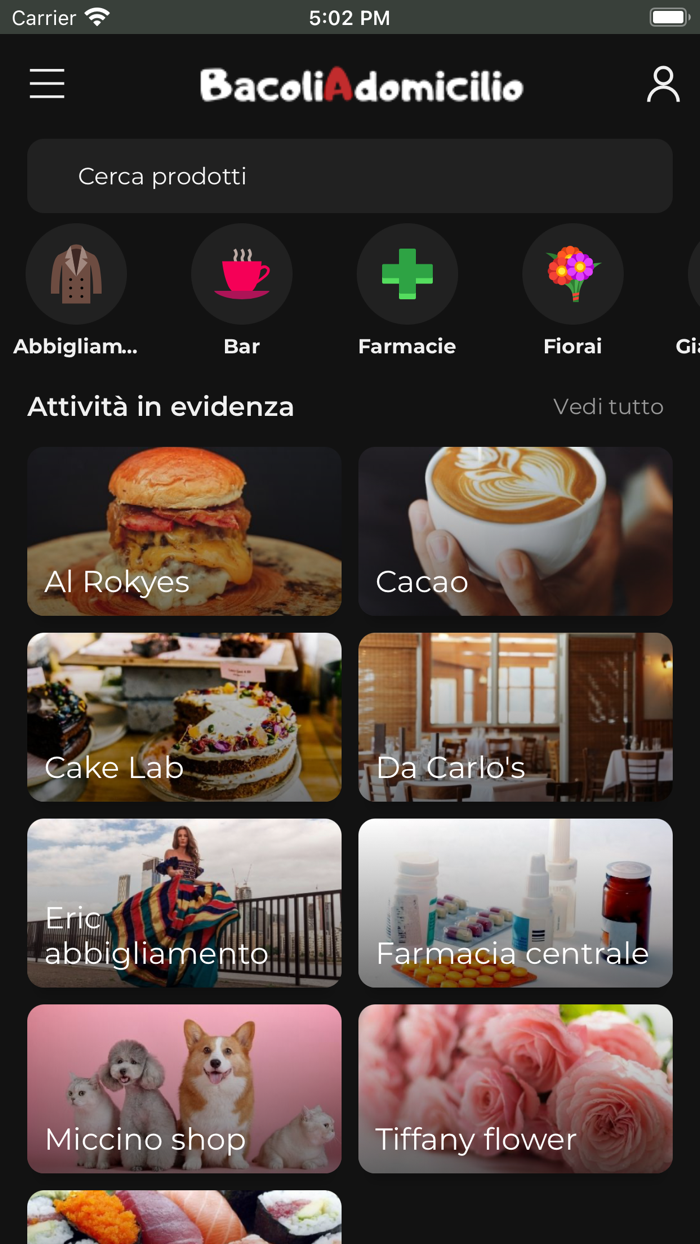Open the Miccino shop card
This screenshot has height=1244, width=700.
pos(184,1089)
